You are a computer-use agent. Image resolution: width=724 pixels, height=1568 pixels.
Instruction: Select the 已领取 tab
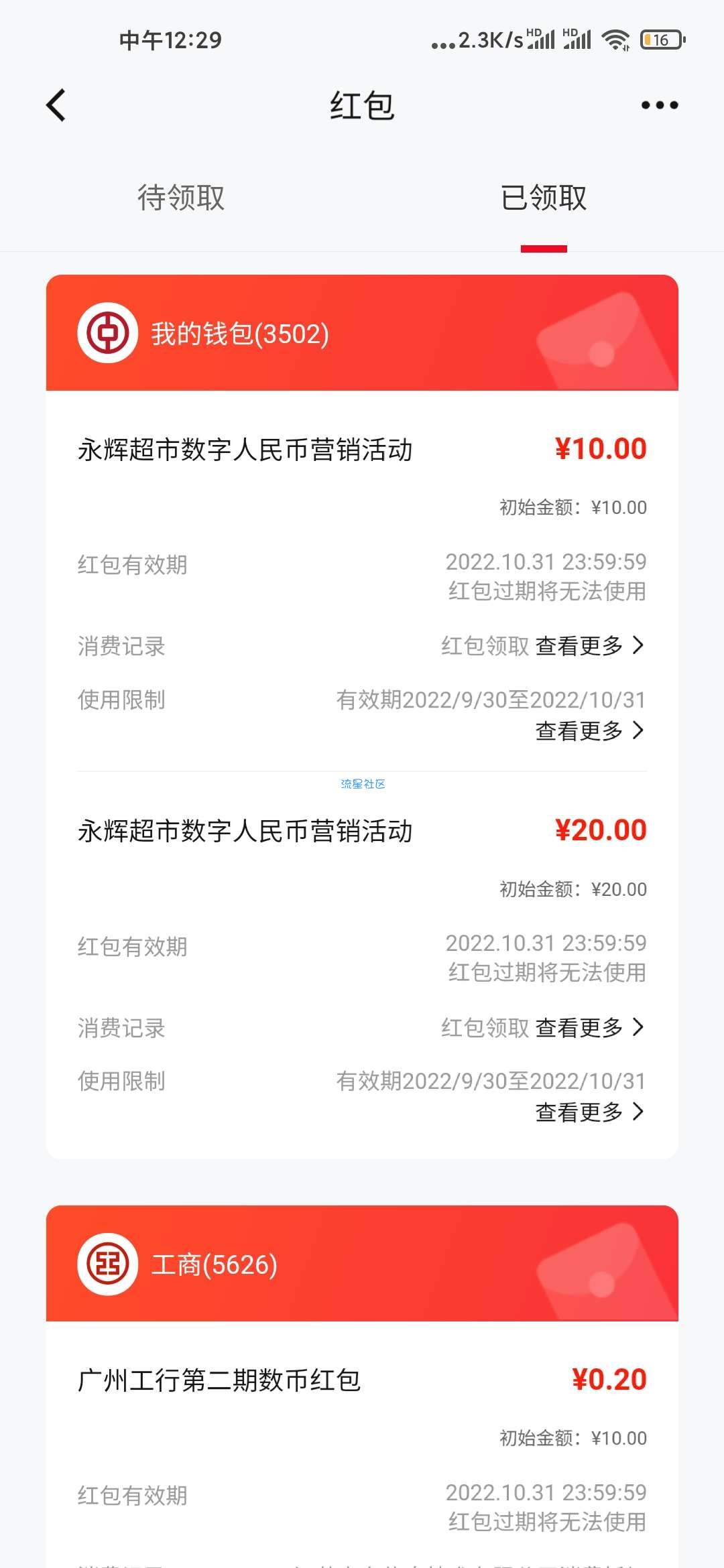[544, 198]
